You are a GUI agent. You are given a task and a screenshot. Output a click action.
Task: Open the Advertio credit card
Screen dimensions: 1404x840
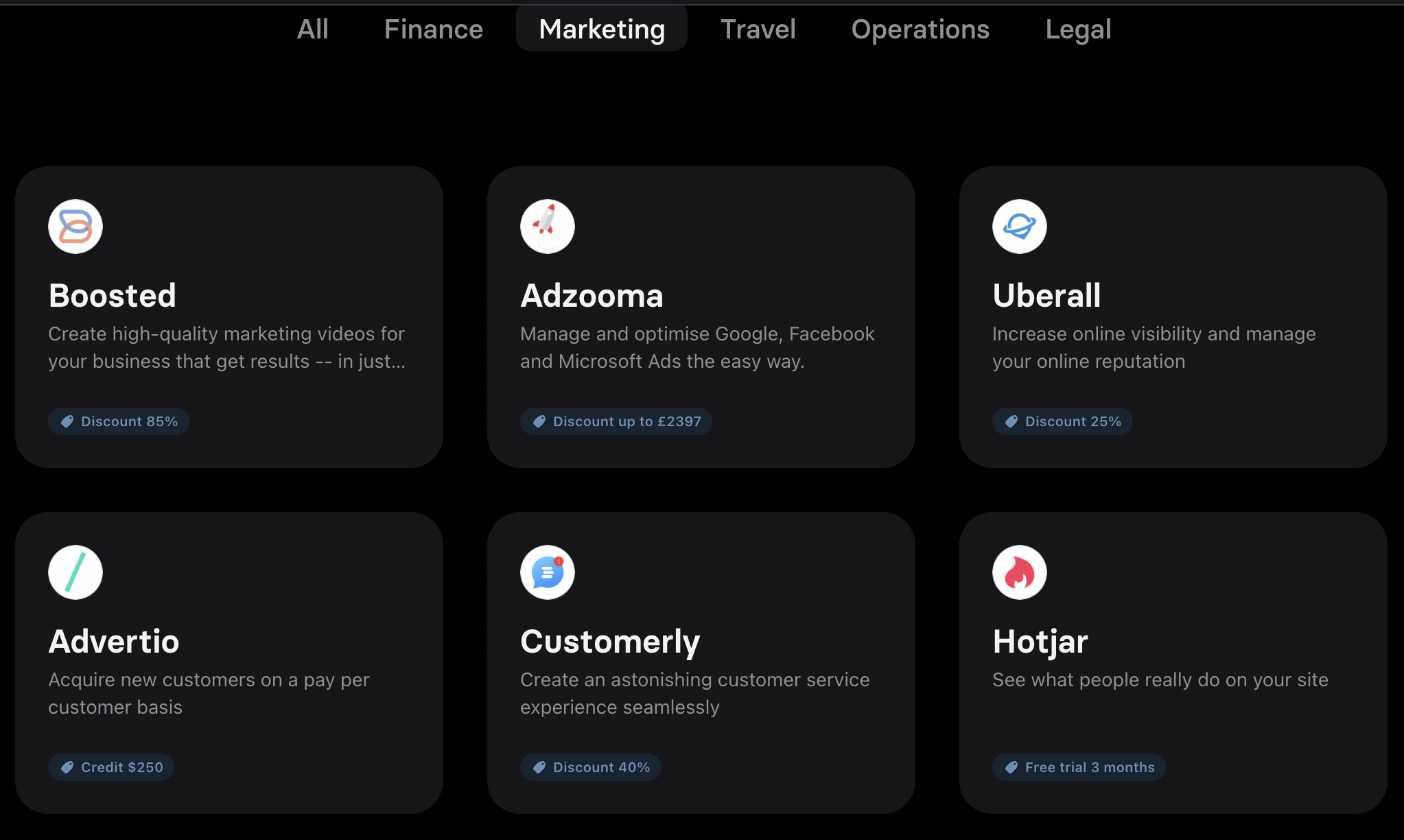[229, 662]
